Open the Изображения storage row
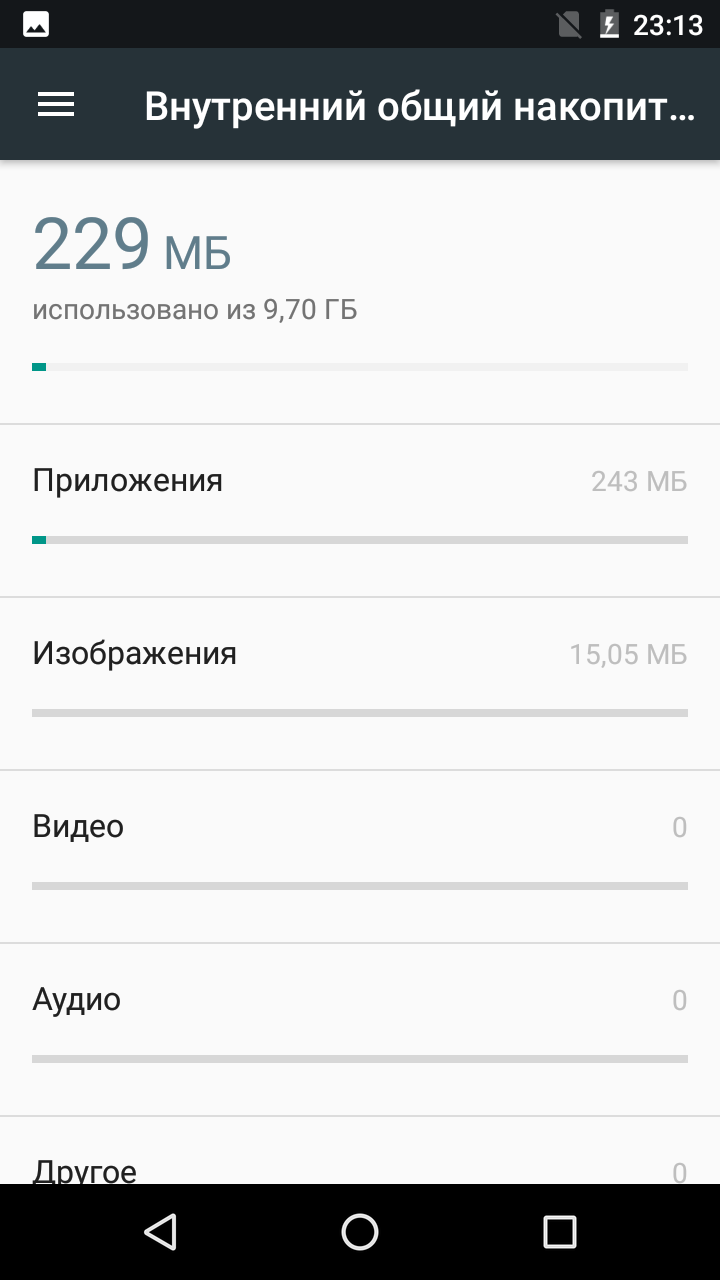 tap(360, 684)
